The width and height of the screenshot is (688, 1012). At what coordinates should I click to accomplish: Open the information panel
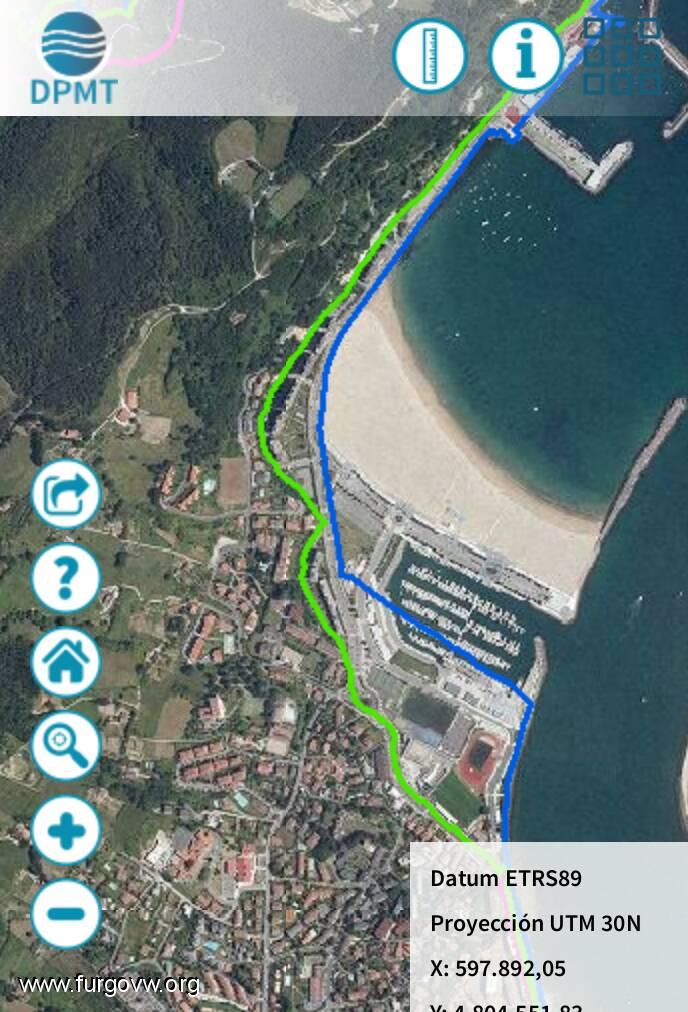click(525, 57)
